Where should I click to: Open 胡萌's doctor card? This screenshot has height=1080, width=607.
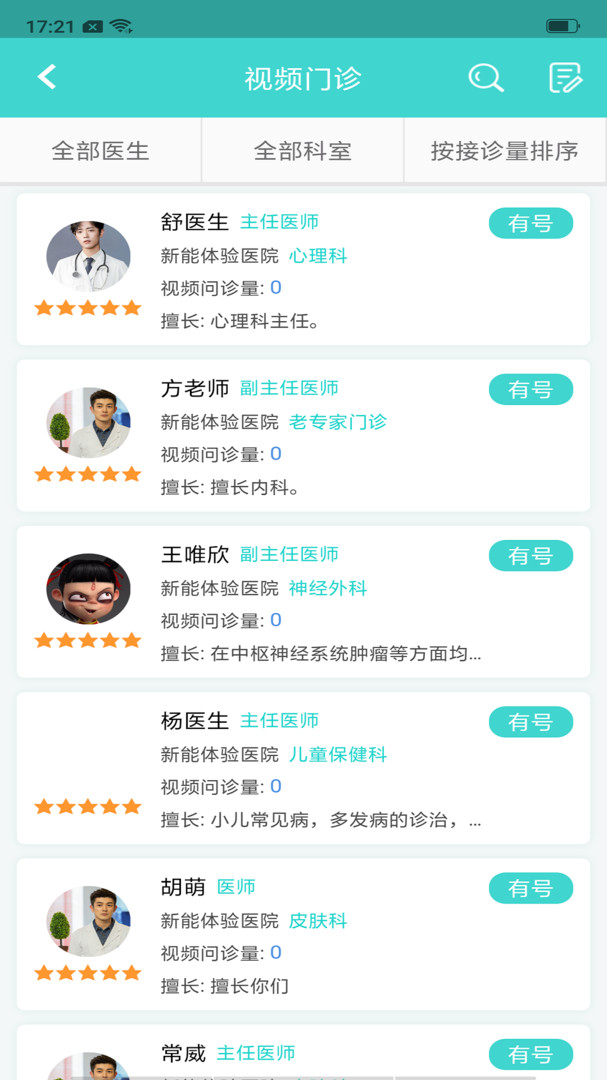(x=303, y=934)
